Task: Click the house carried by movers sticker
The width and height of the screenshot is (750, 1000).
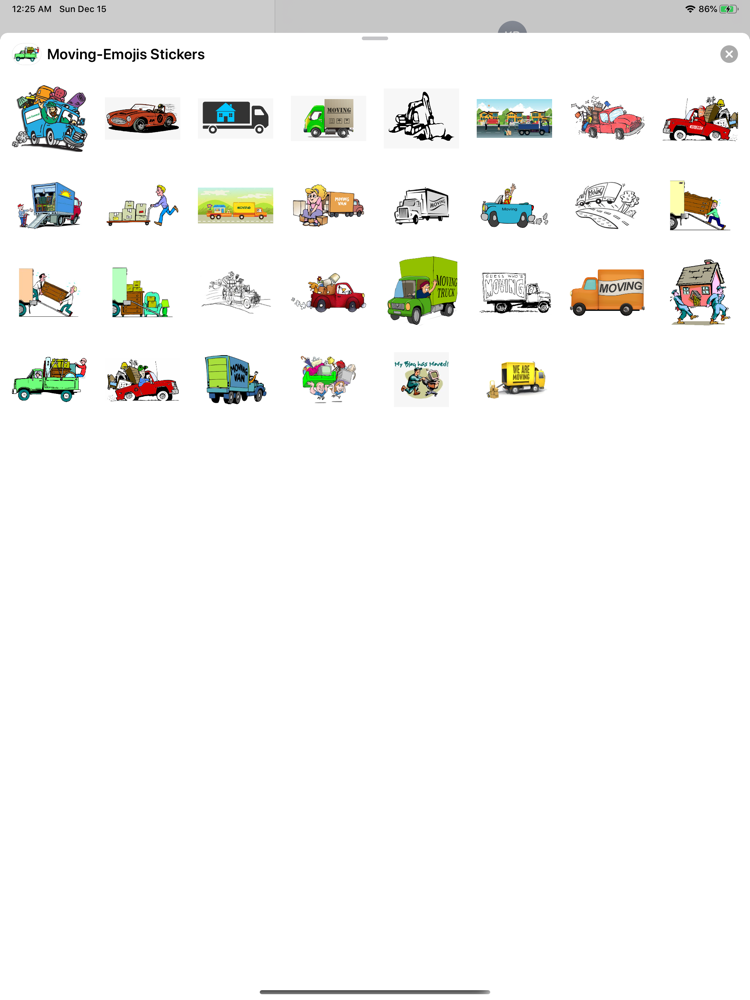Action: [700, 290]
